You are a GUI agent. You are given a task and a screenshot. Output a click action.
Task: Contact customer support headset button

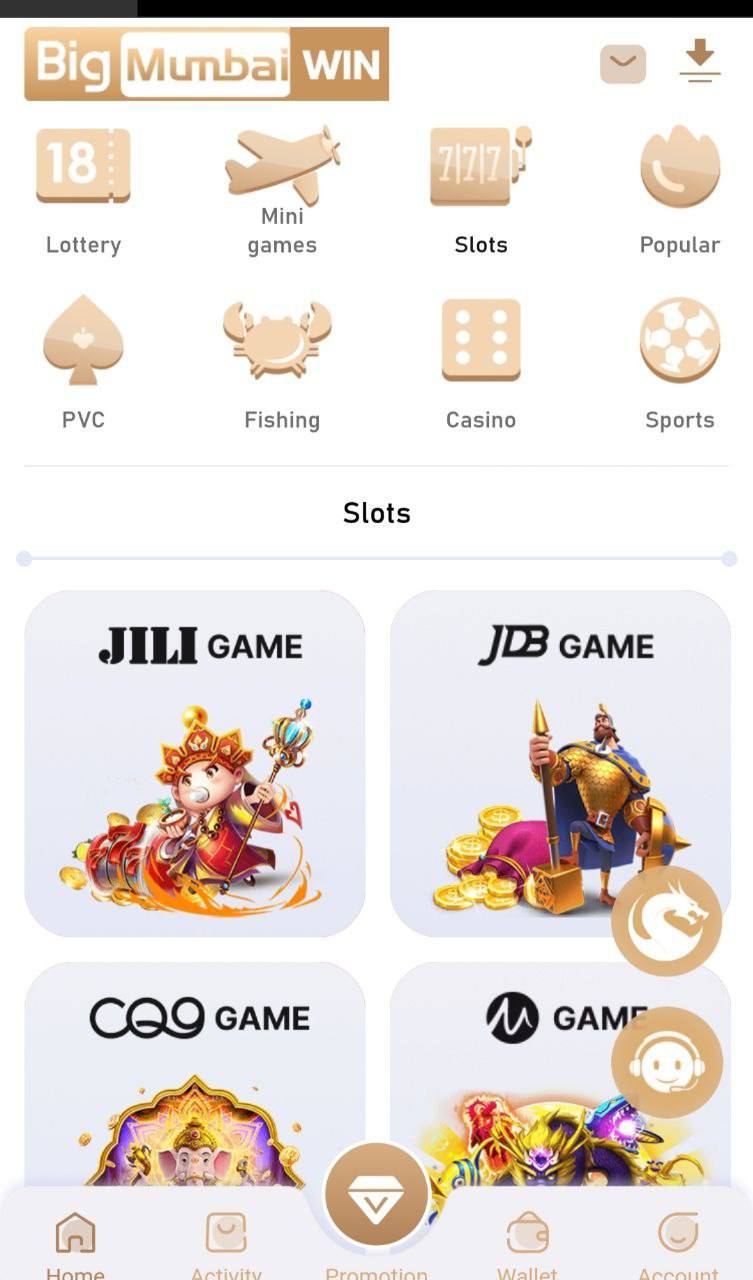click(x=667, y=1063)
